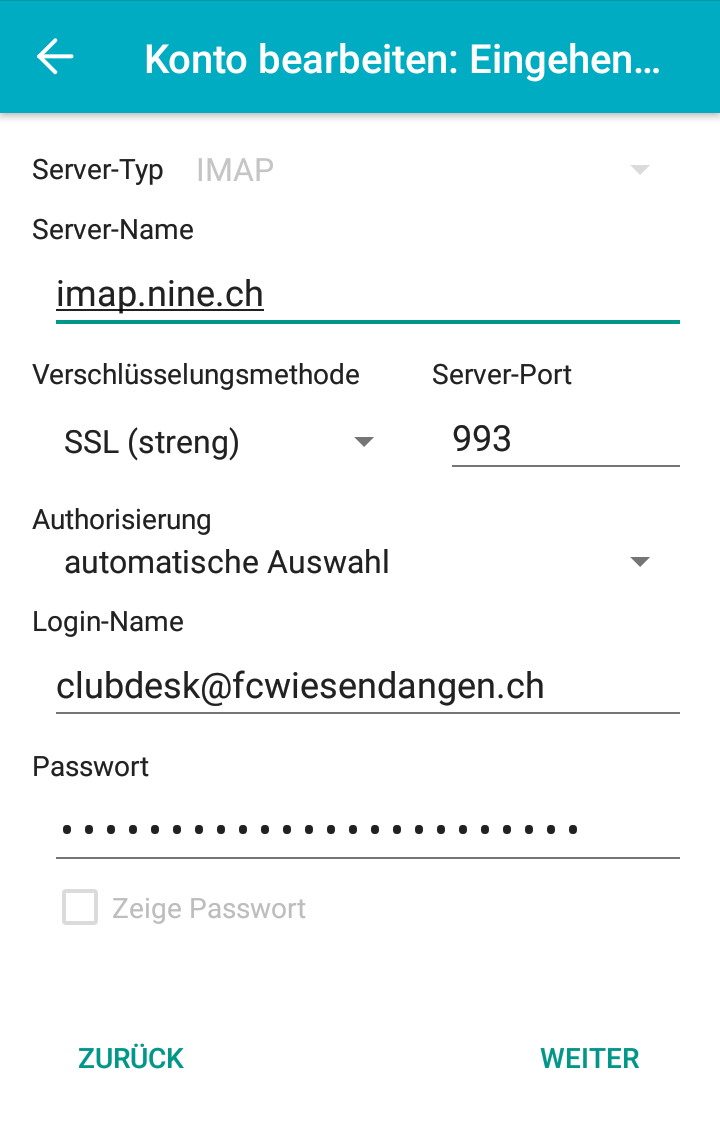This screenshot has height=1136, width=720.
Task: Continue with the Weiter button
Action: point(589,1058)
